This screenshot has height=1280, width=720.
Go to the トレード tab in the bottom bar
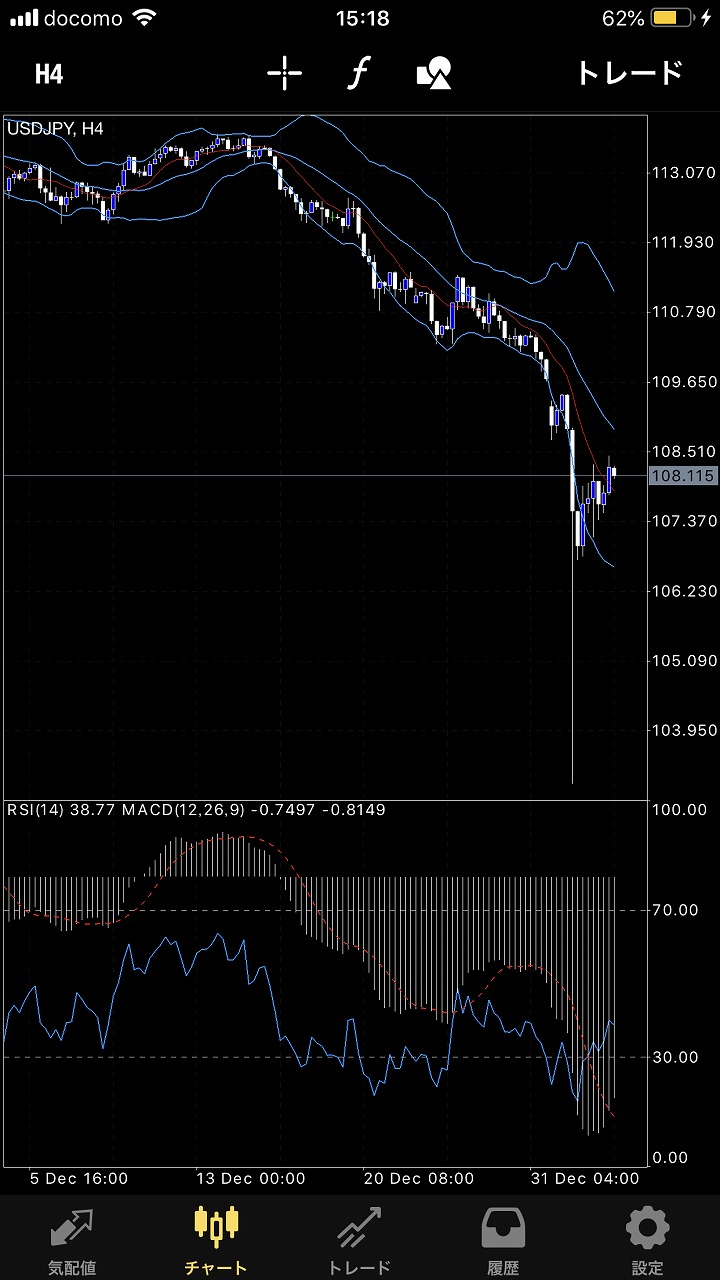tap(360, 1240)
